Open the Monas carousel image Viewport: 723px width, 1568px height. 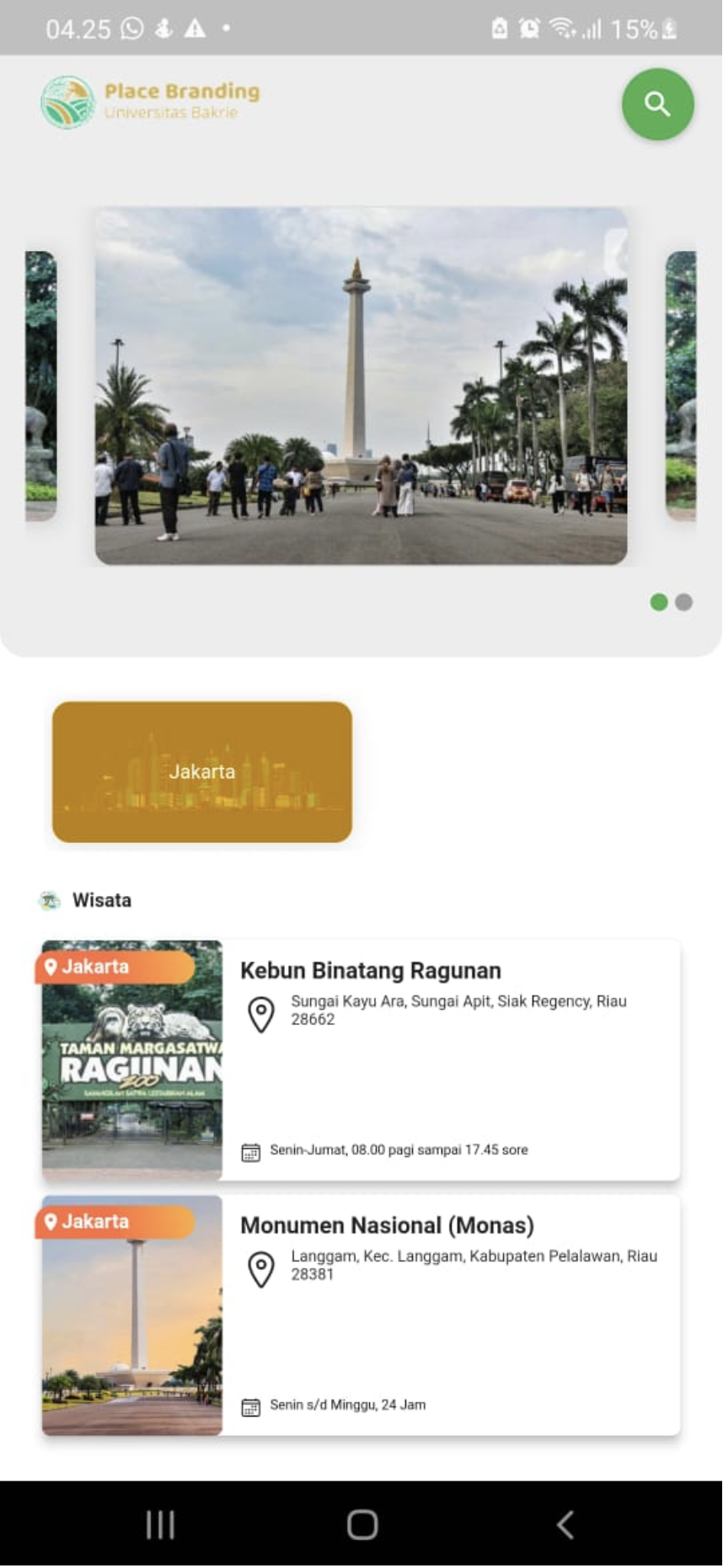coord(361,386)
